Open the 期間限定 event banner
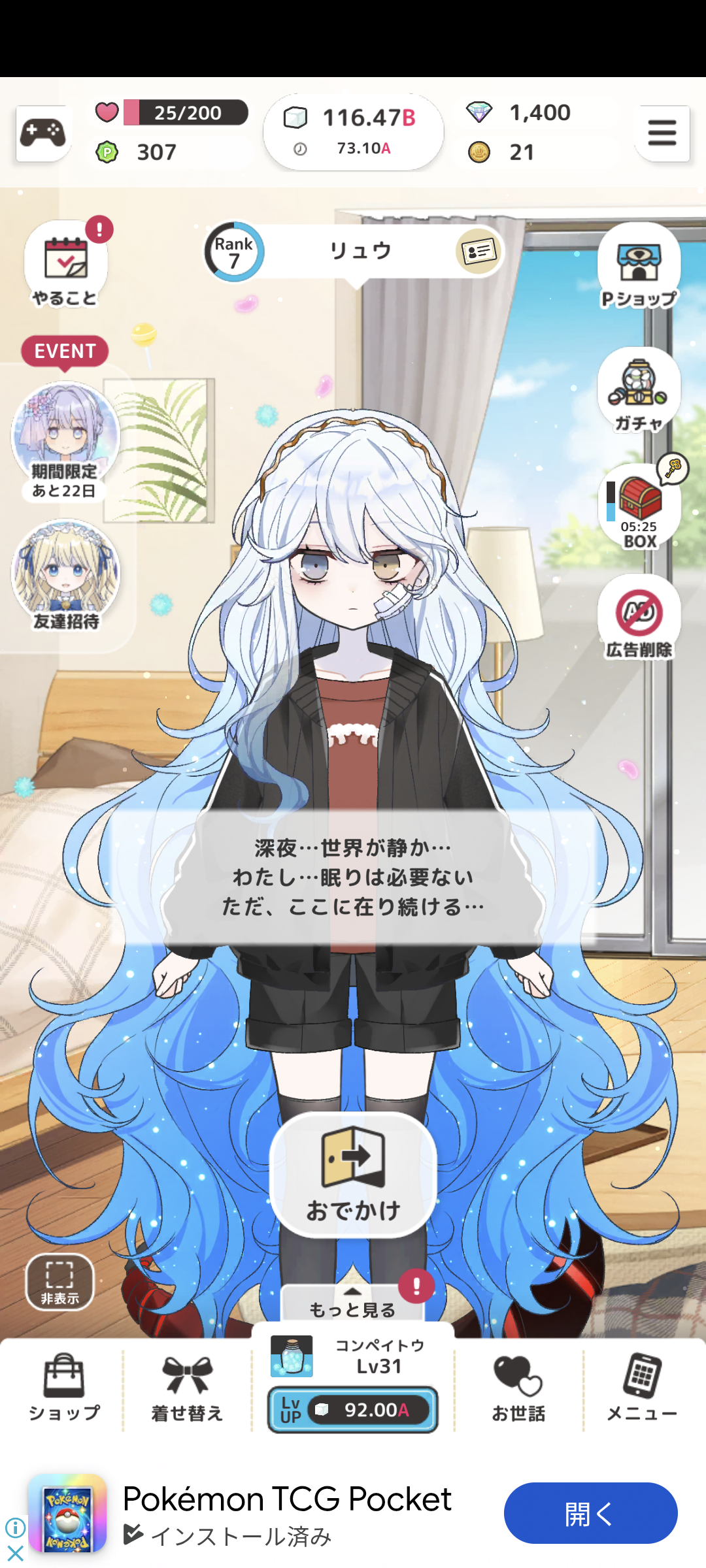The image size is (706, 1568). pos(65,441)
